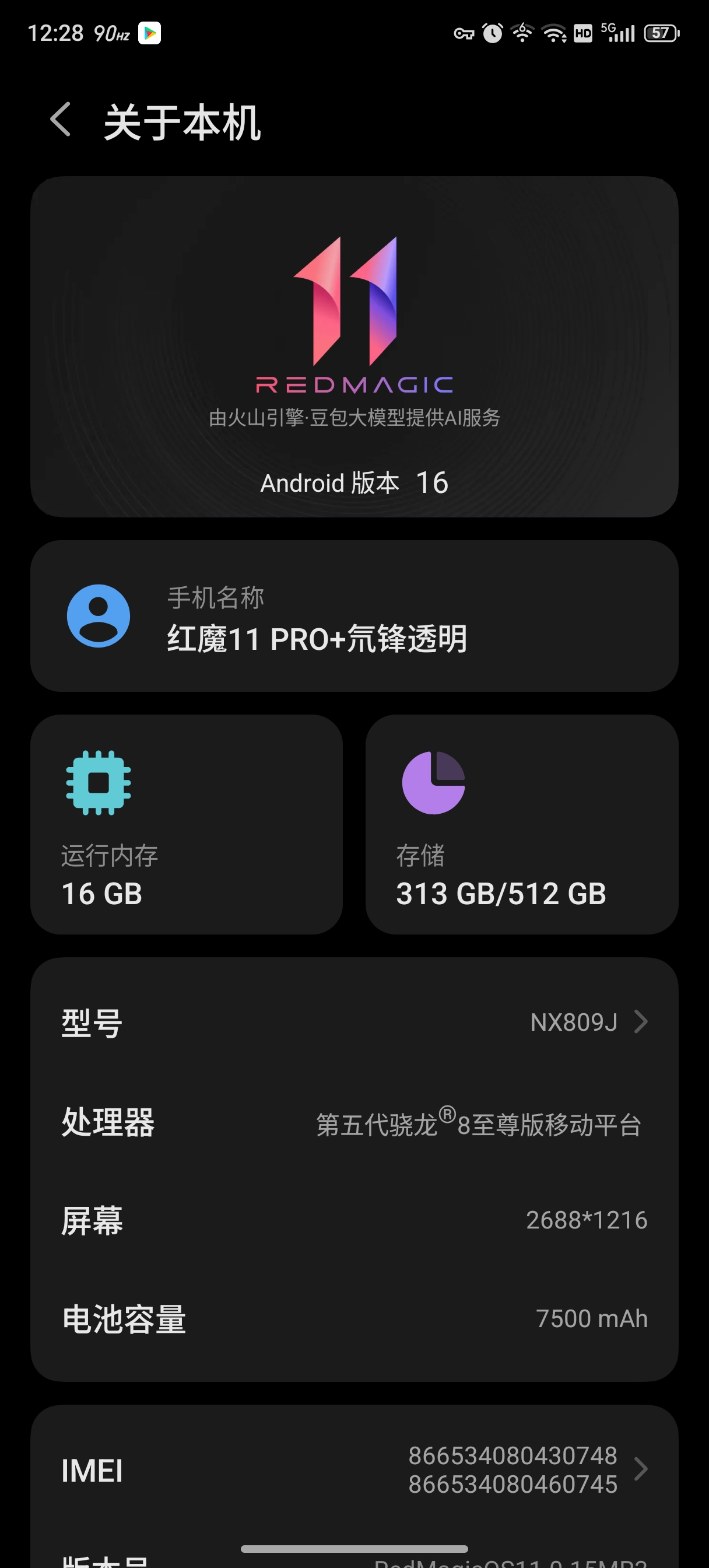Screen dimensions: 709x1568
Task: Tap the blue user avatar icon
Action: pyautogui.click(x=97, y=616)
